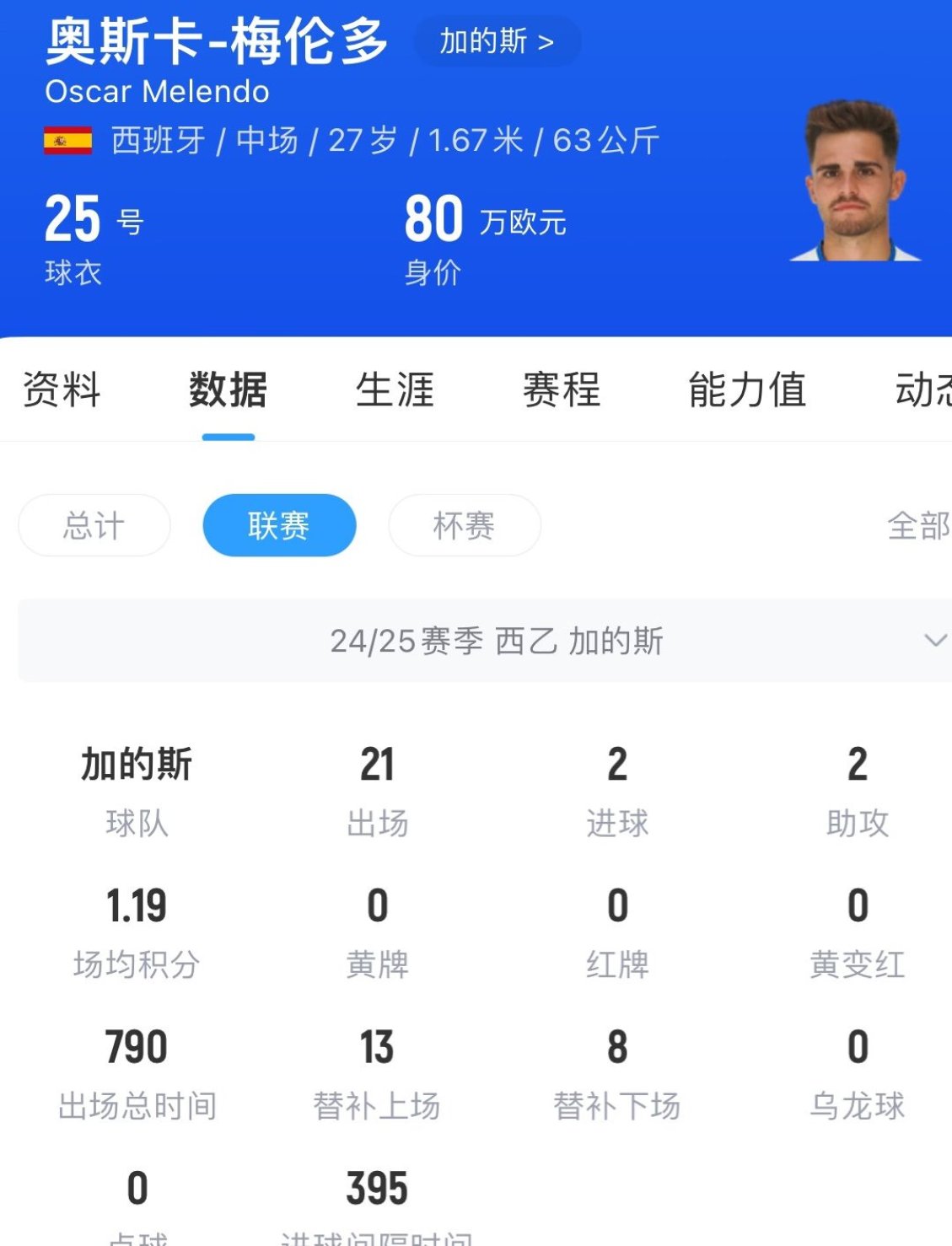Open the 生涯 tab
The image size is (952, 1246).
tap(395, 390)
